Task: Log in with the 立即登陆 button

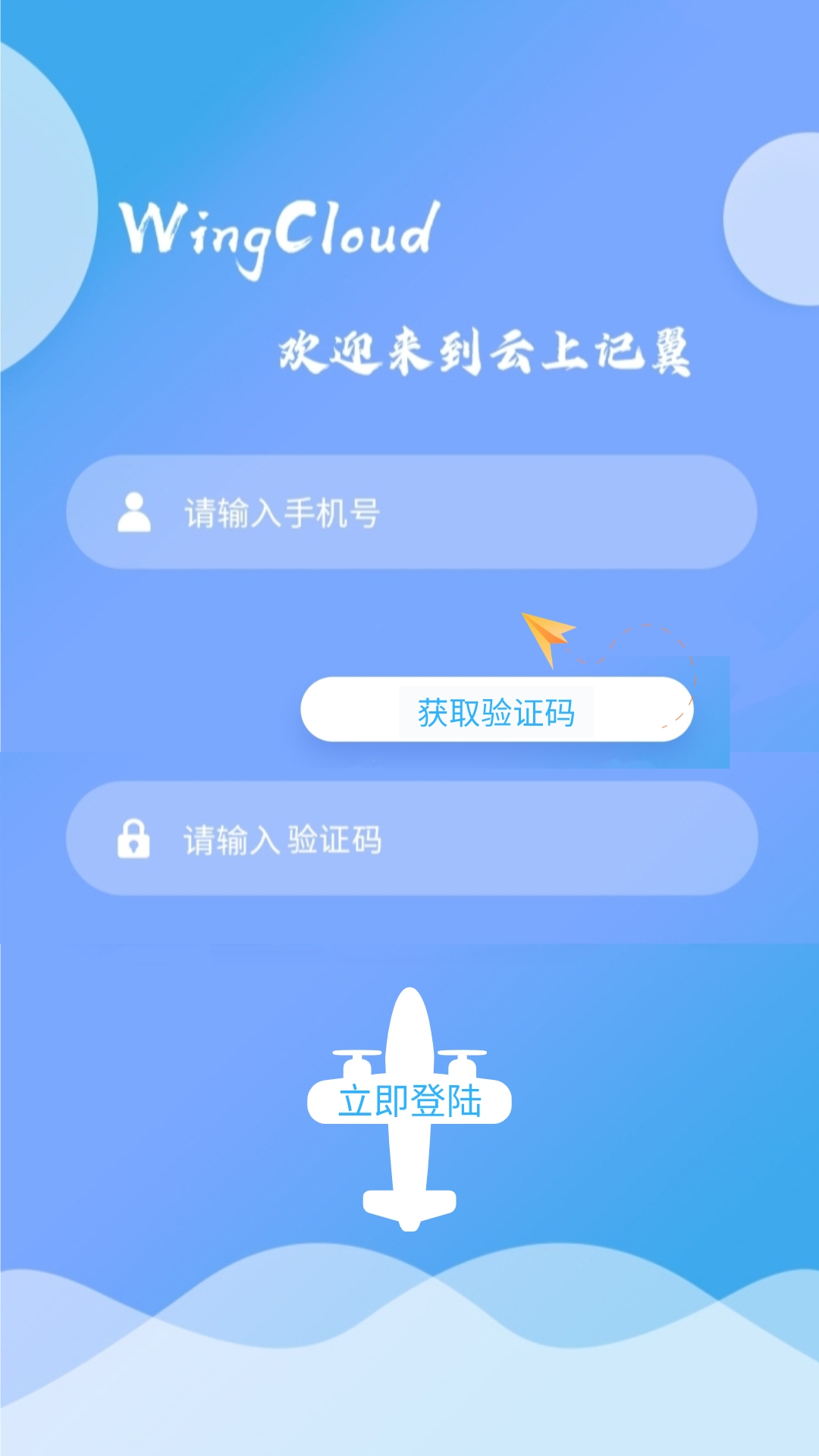Action: [x=409, y=1101]
